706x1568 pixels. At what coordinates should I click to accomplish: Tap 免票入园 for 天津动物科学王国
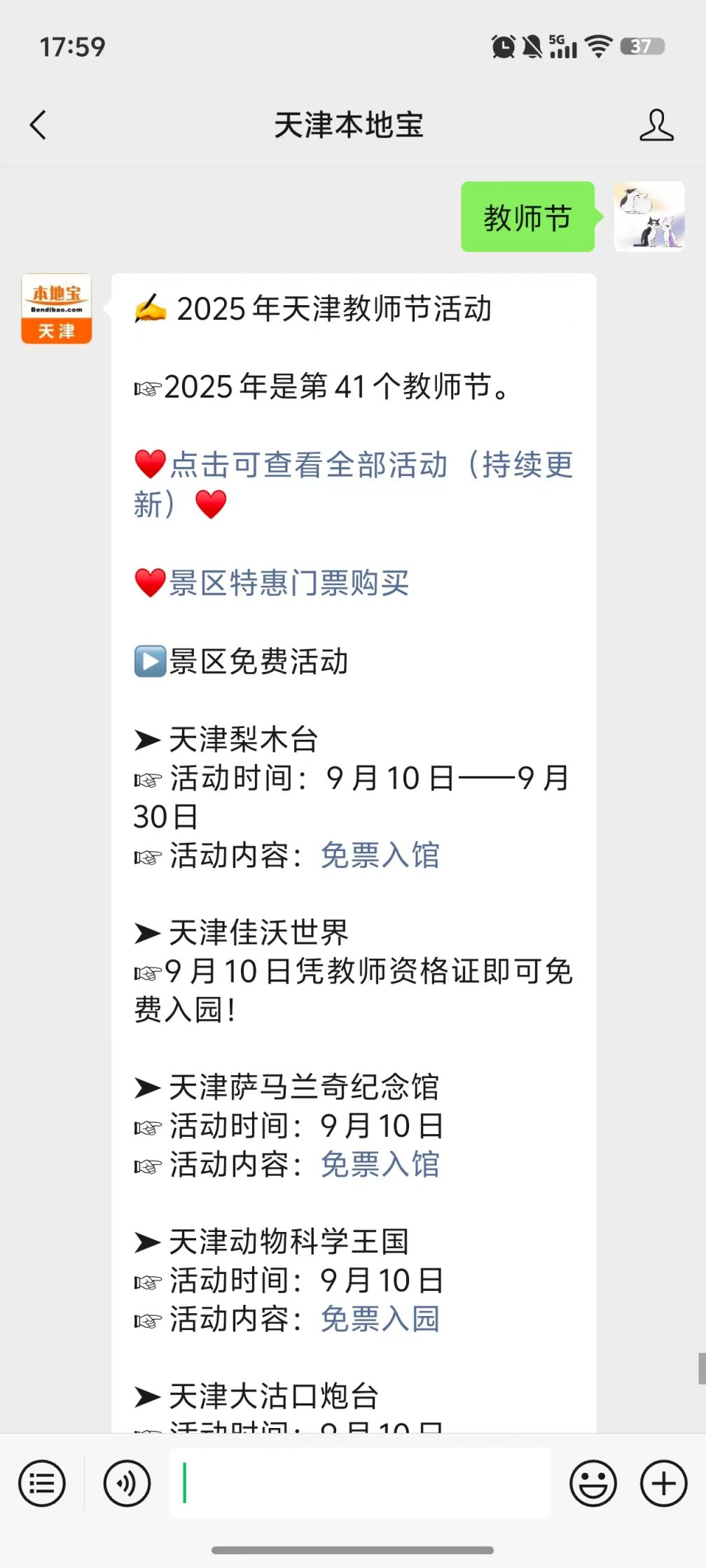click(380, 1319)
